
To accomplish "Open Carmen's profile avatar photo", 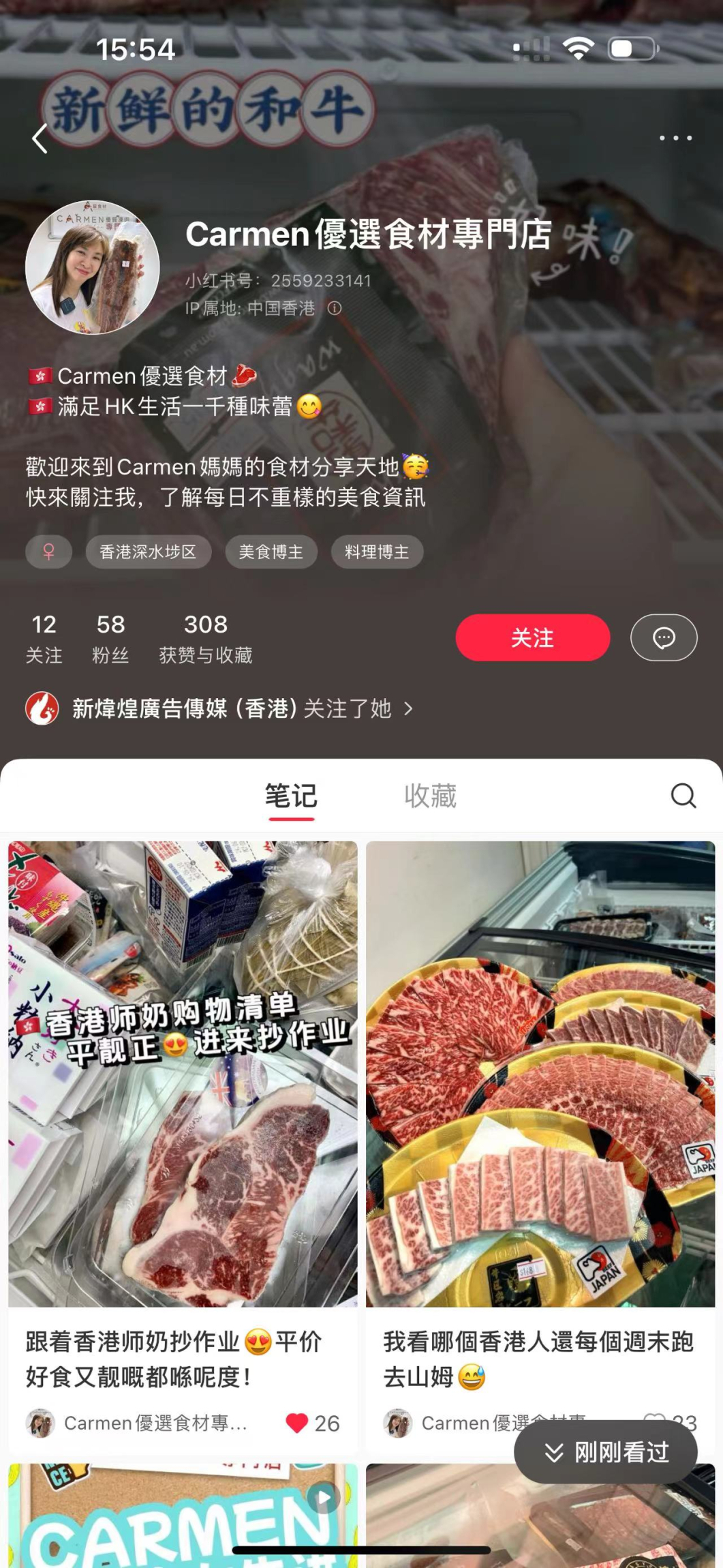I will pos(93,267).
